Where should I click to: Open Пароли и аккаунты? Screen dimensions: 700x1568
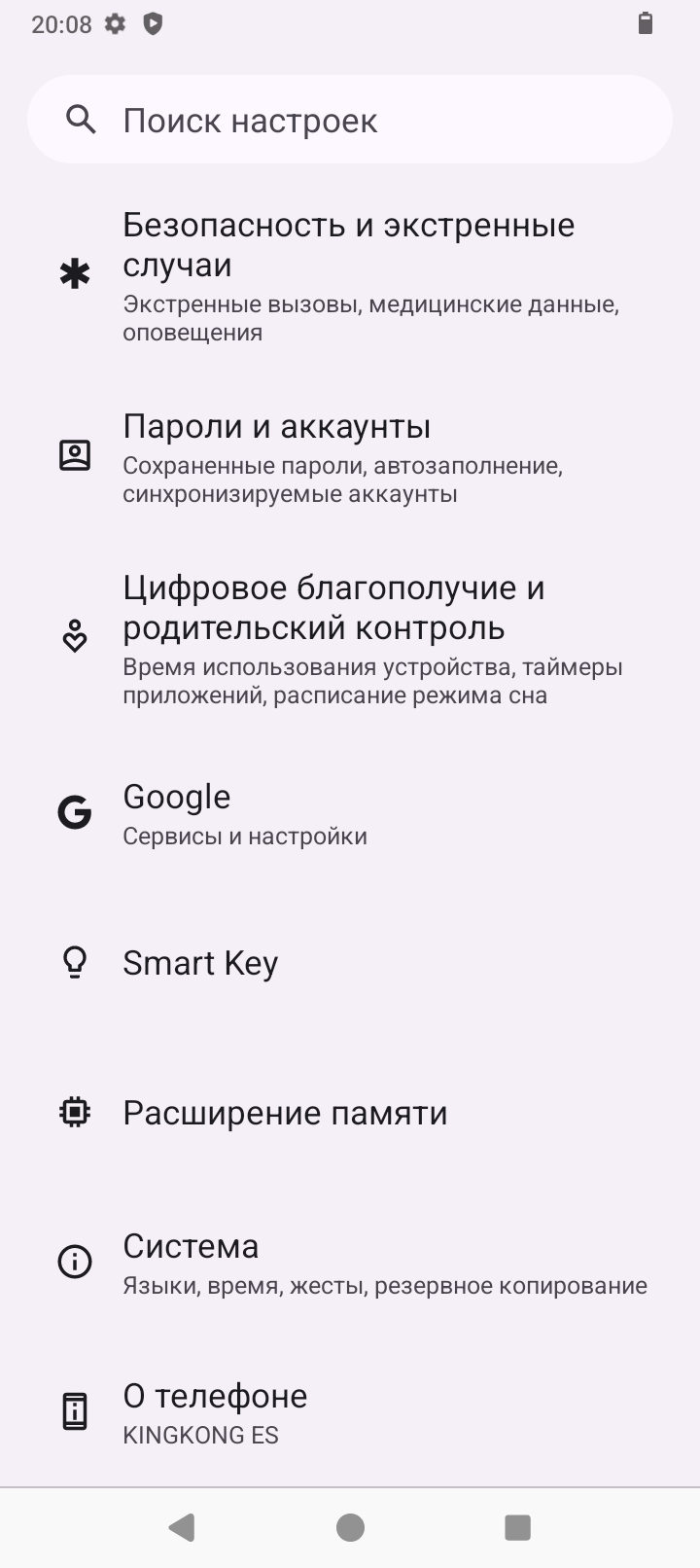point(350,457)
